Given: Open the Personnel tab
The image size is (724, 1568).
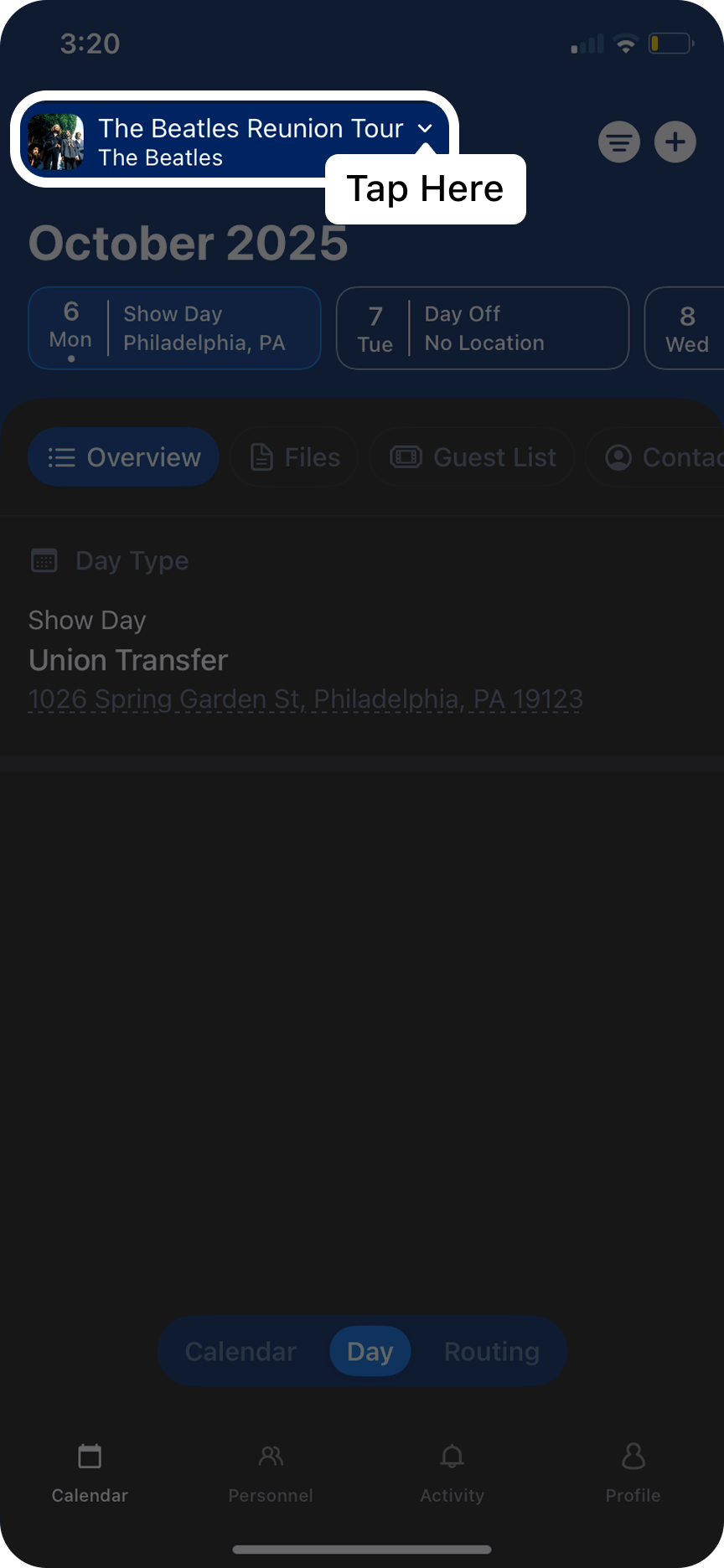Looking at the screenshot, I should (271, 1471).
